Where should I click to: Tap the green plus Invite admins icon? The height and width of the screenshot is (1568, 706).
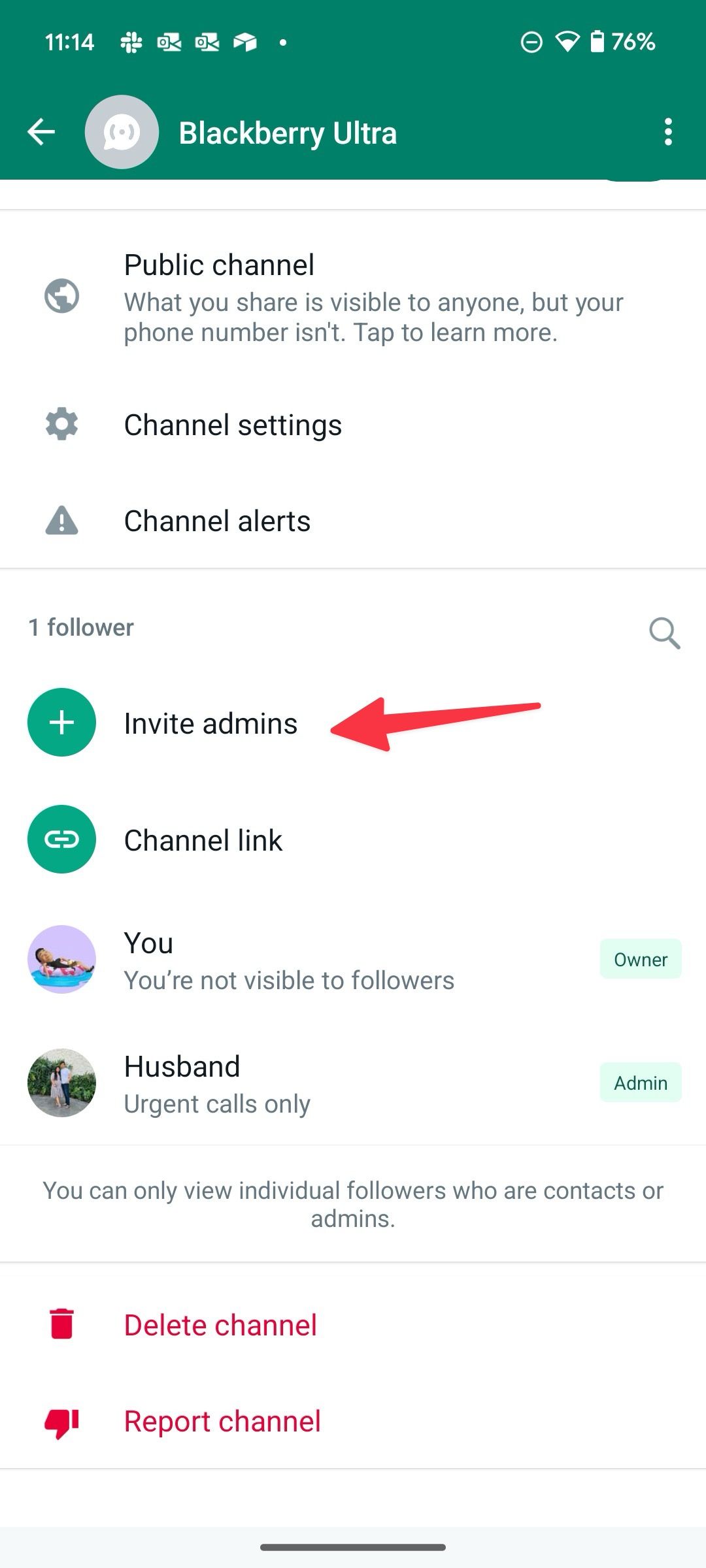point(61,723)
